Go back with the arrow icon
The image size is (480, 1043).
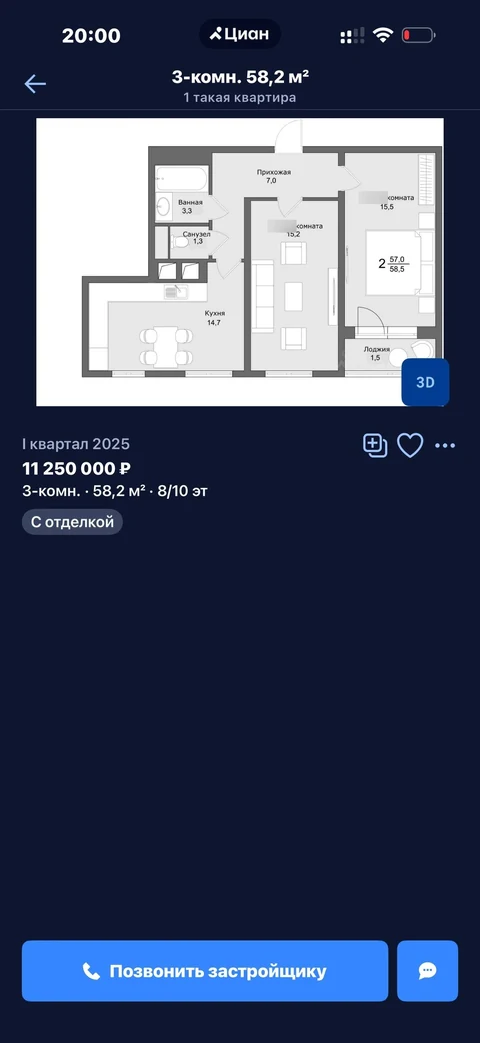click(x=35, y=84)
